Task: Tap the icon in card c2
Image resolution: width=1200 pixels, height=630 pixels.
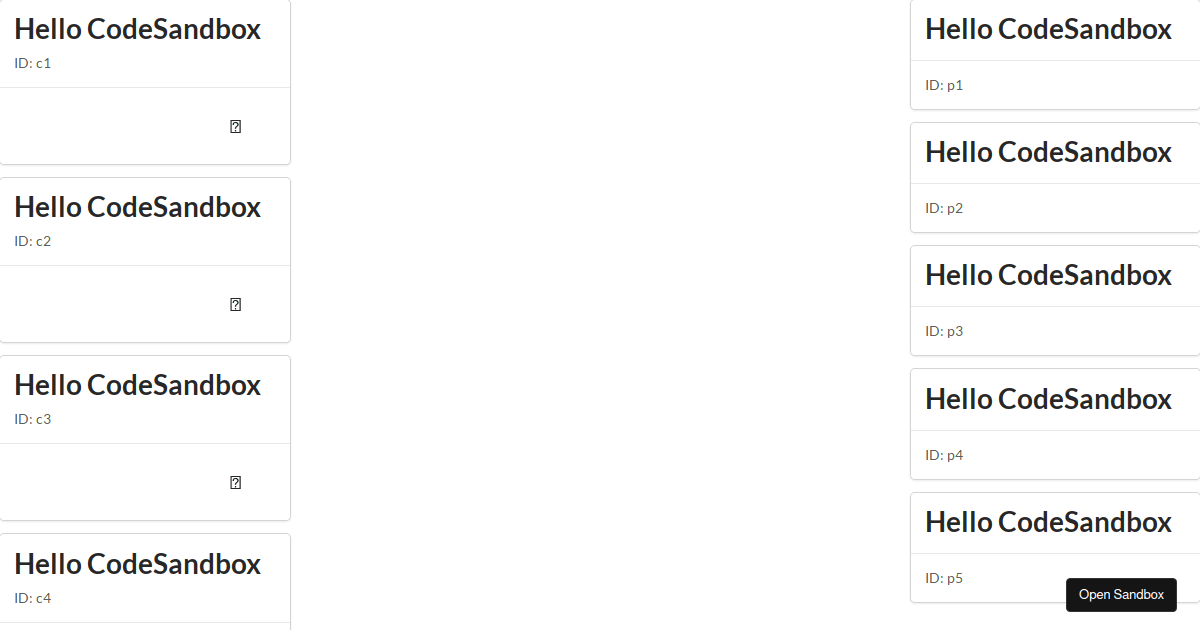Action: [236, 305]
